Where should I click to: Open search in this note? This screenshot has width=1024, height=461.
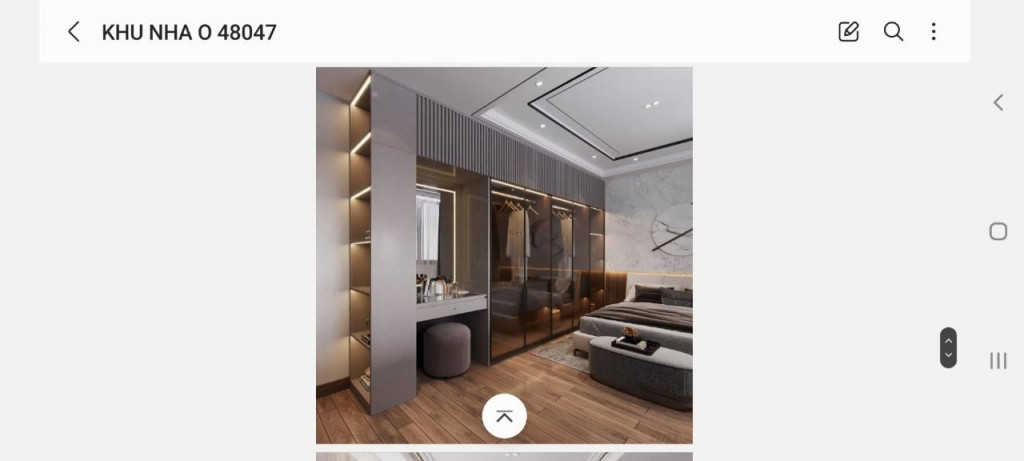click(x=893, y=32)
